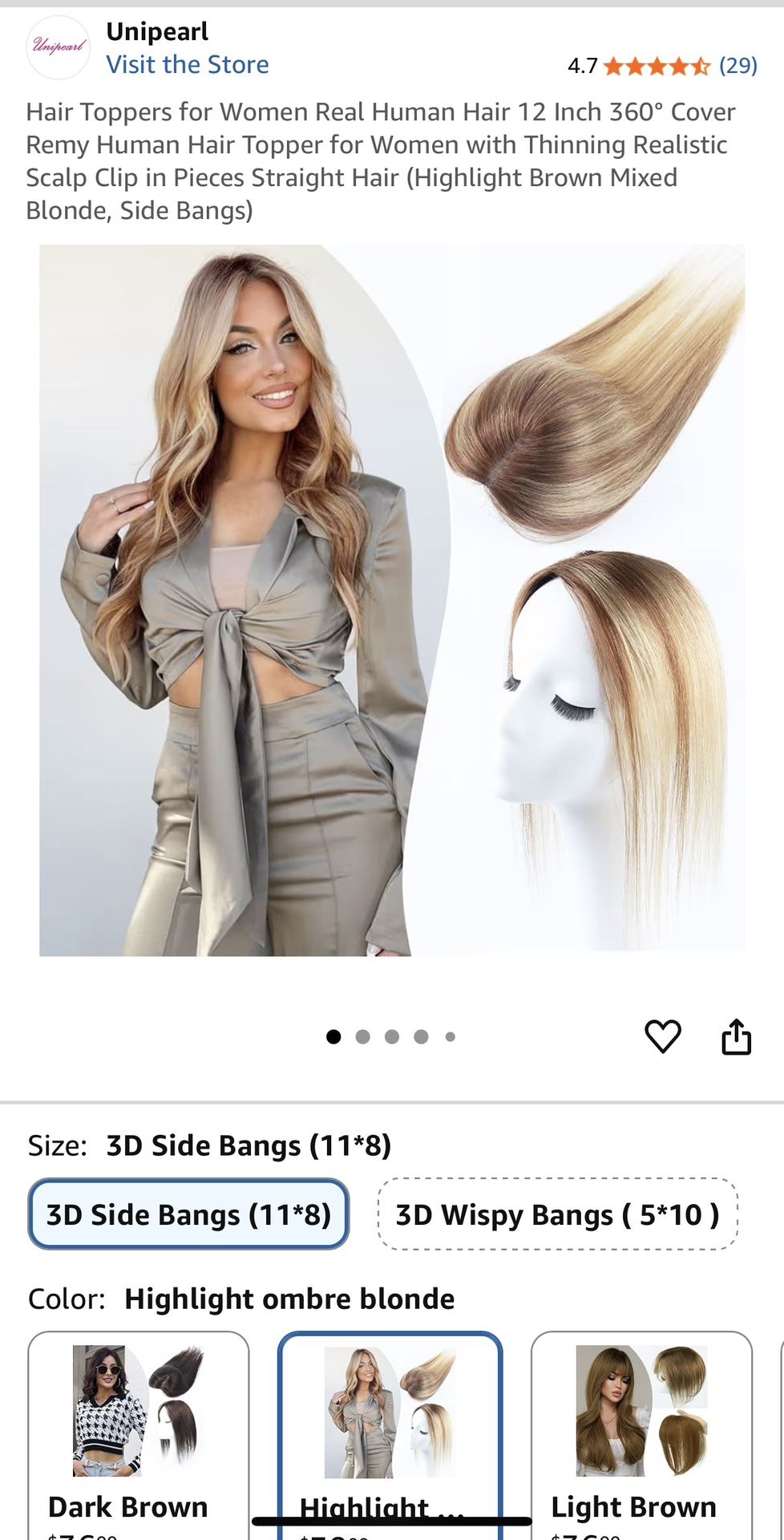The width and height of the screenshot is (784, 1540).
Task: Expand the second carousel page indicator
Action: click(x=363, y=1036)
